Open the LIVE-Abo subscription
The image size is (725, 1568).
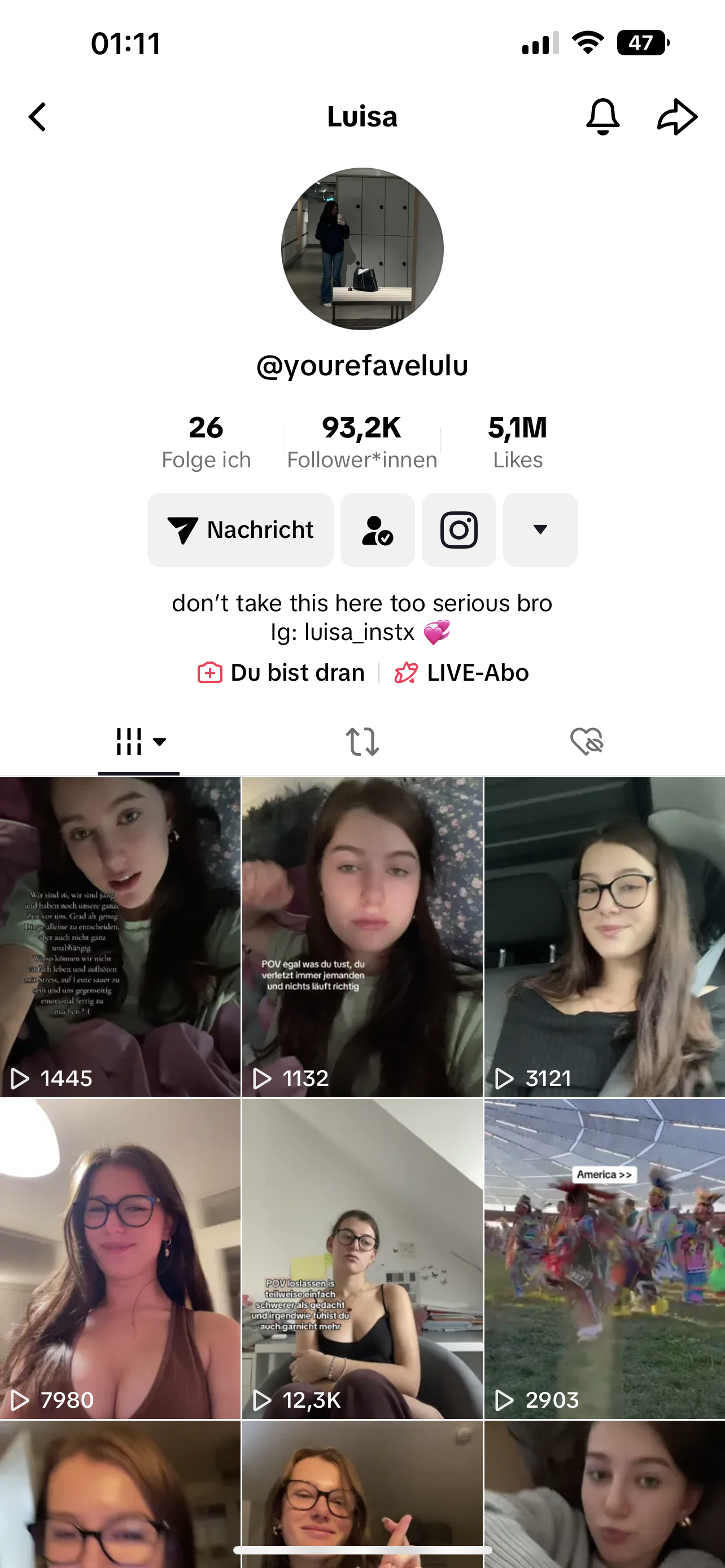tap(462, 673)
